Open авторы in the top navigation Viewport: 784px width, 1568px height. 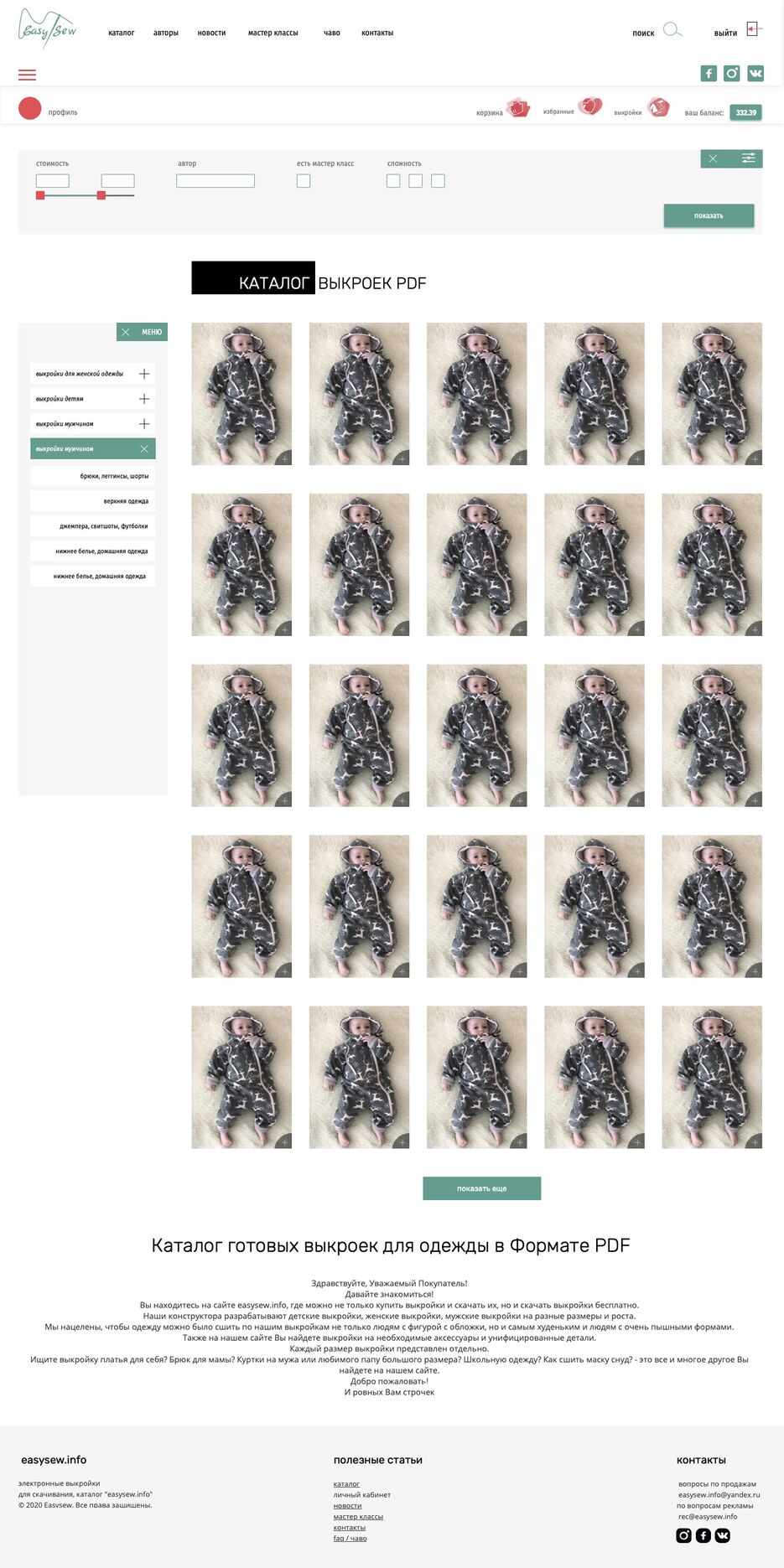tap(166, 34)
